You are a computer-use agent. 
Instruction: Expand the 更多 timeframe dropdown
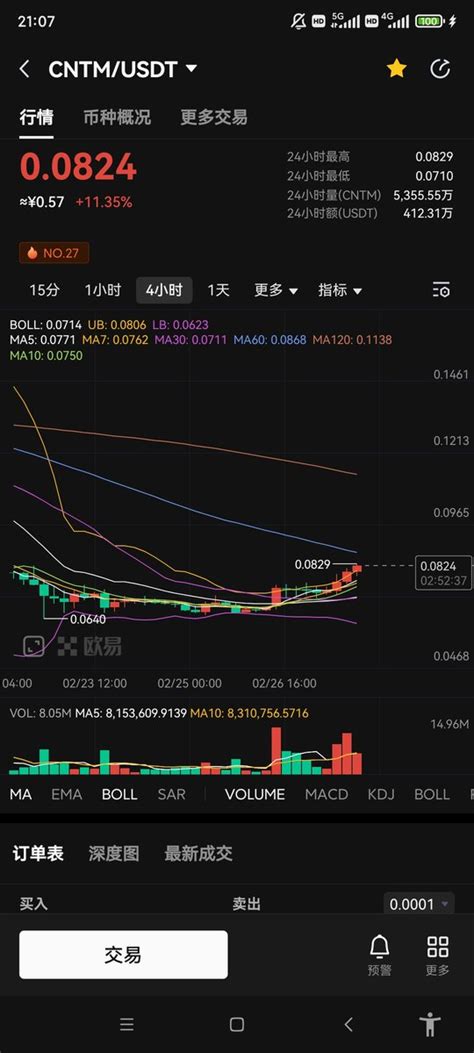276,290
